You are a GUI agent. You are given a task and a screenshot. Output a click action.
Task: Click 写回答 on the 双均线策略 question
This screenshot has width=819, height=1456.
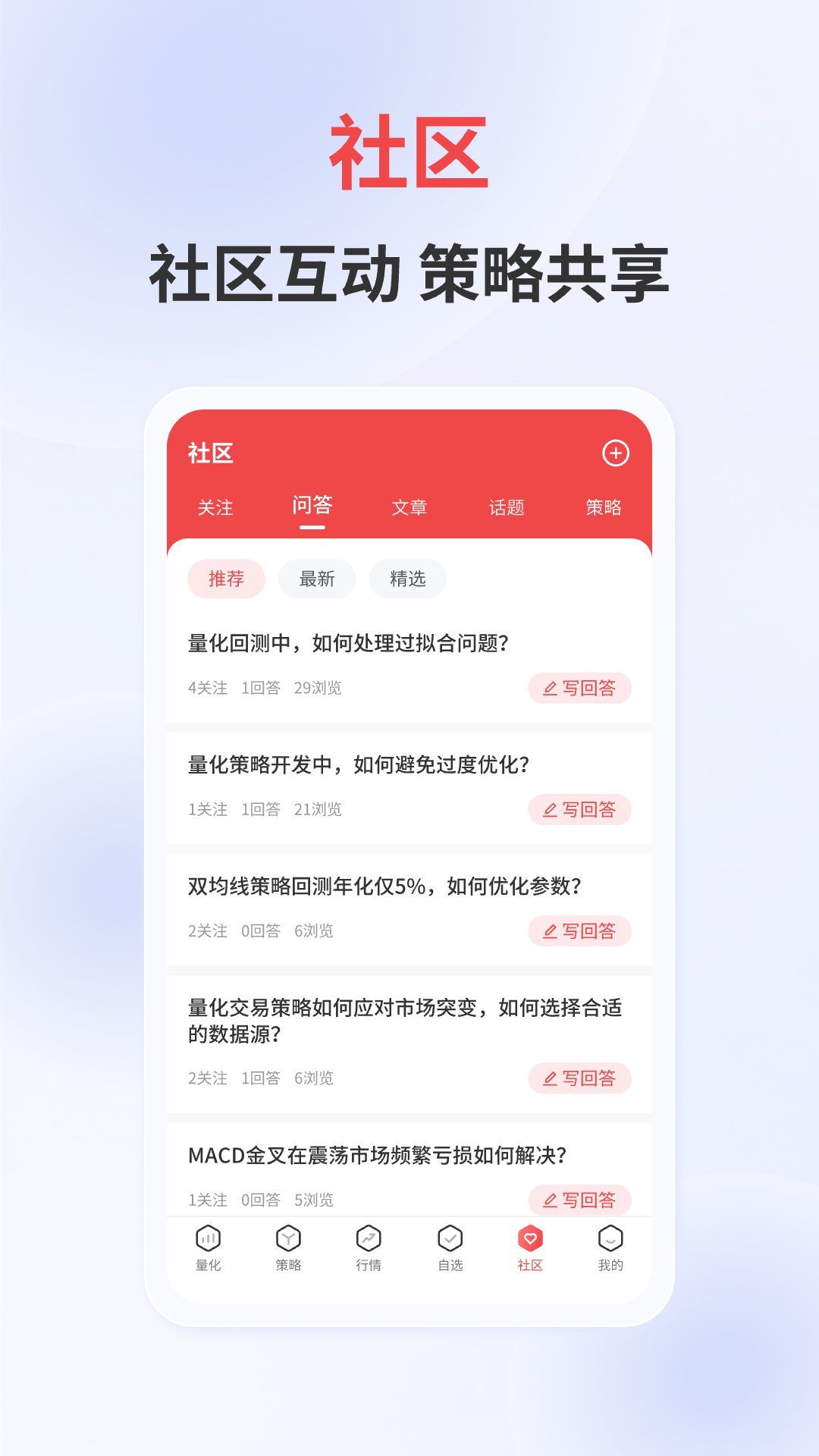[x=580, y=930]
